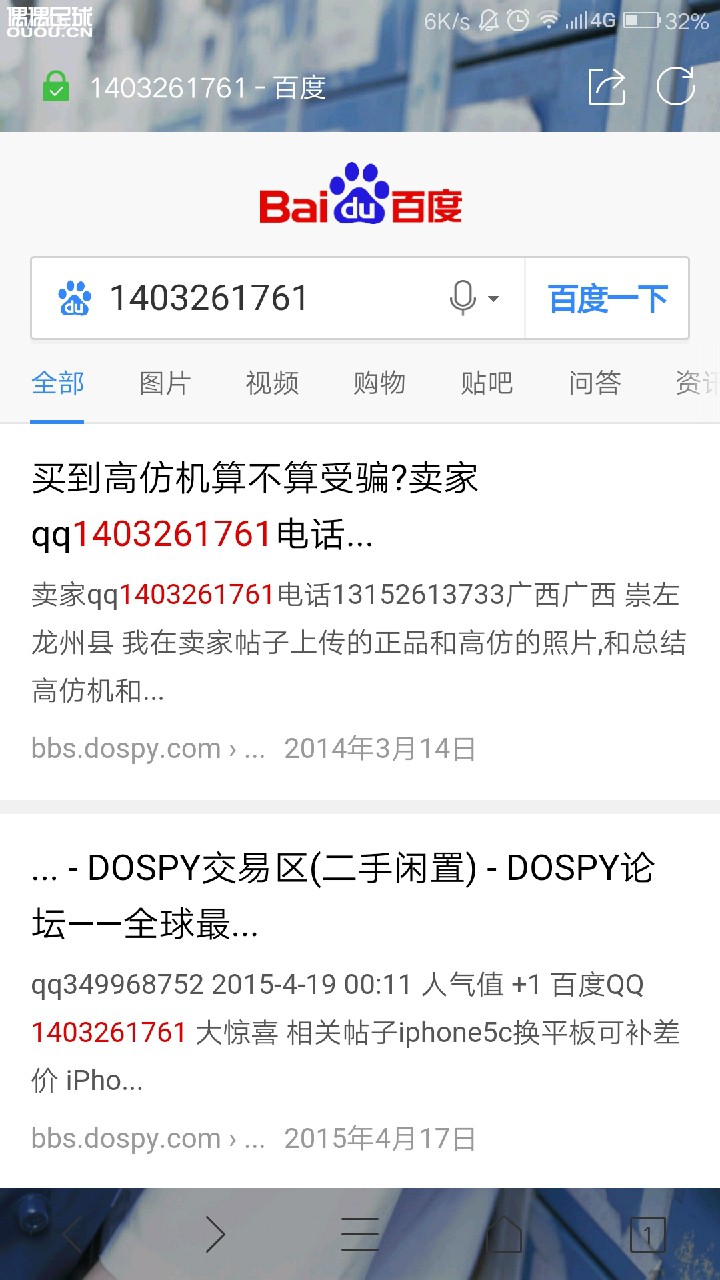The width and height of the screenshot is (720, 1280).
Task: Switch to the 贴吧 tab
Action: (x=487, y=383)
